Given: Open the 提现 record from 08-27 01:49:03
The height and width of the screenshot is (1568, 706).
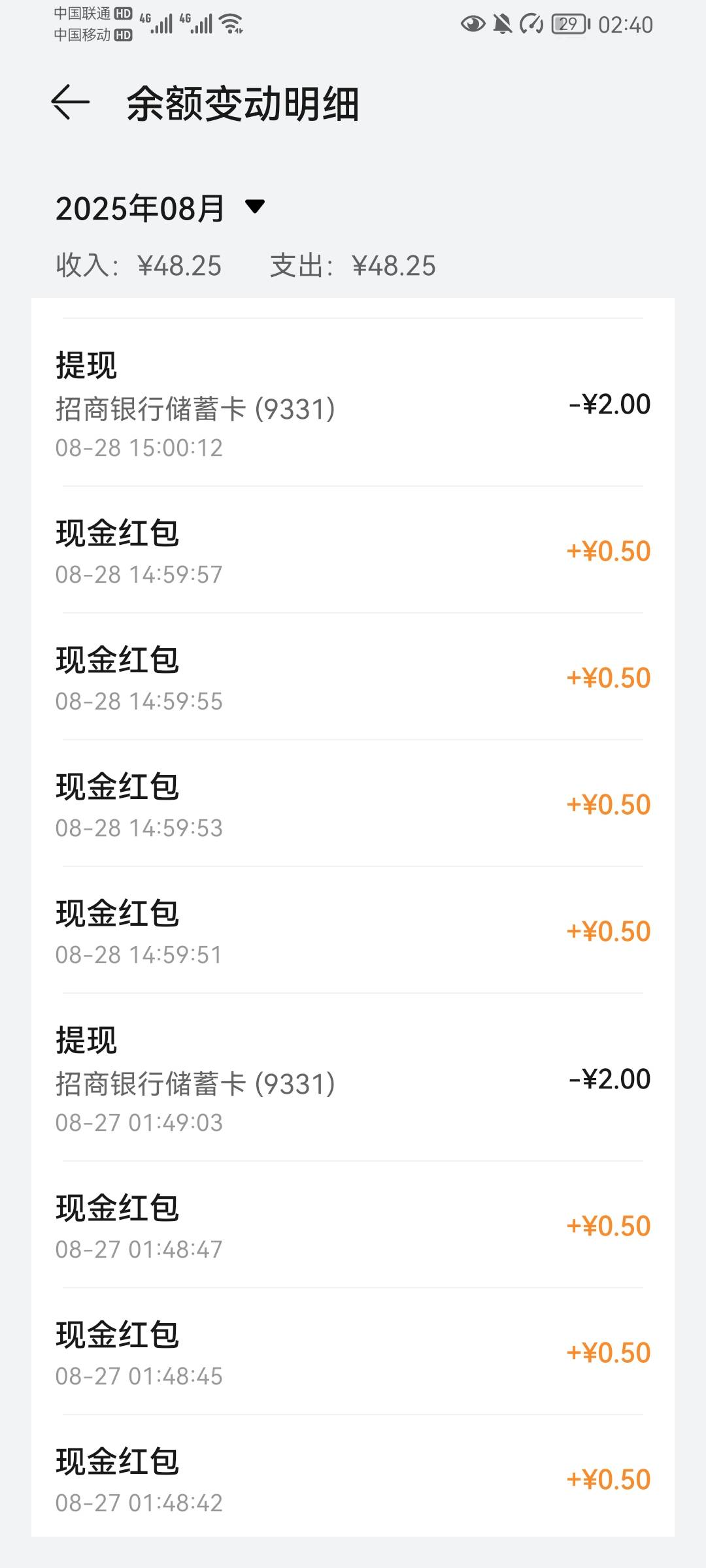Looking at the screenshot, I should click(353, 1077).
